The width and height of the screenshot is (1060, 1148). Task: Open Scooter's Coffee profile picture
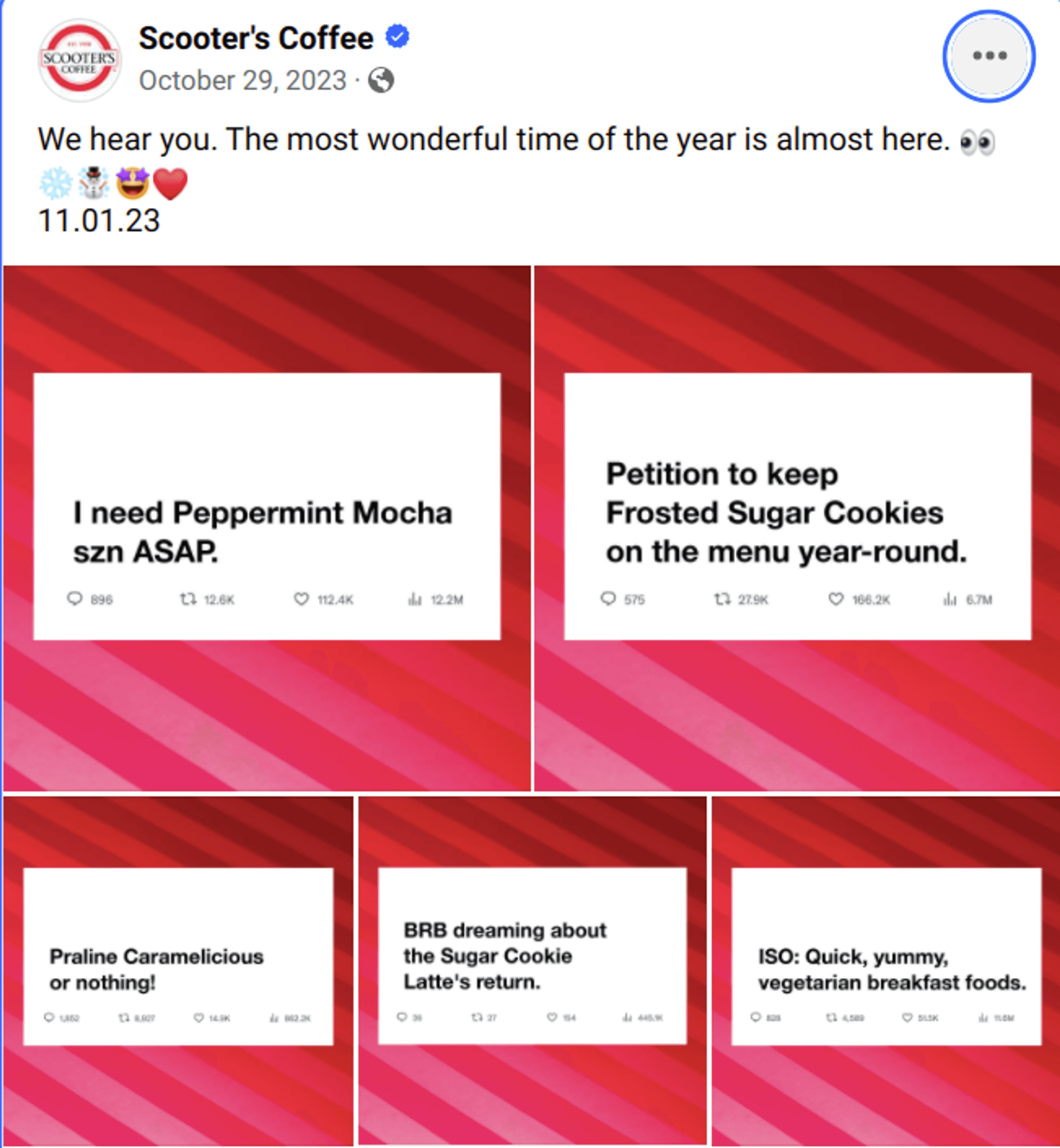[x=80, y=60]
